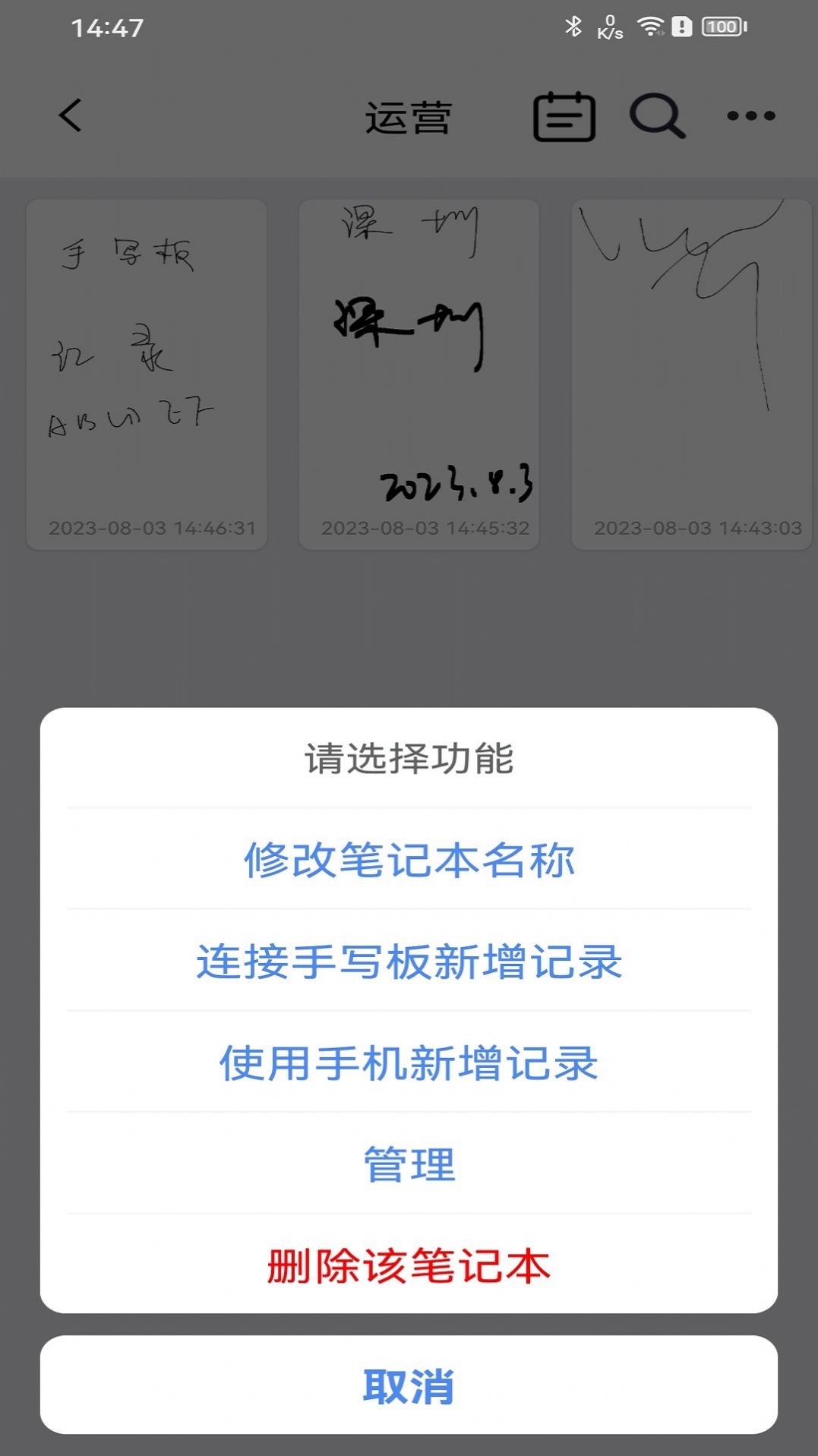Select 使用手机新增记录
818x1456 pixels.
409,1063
